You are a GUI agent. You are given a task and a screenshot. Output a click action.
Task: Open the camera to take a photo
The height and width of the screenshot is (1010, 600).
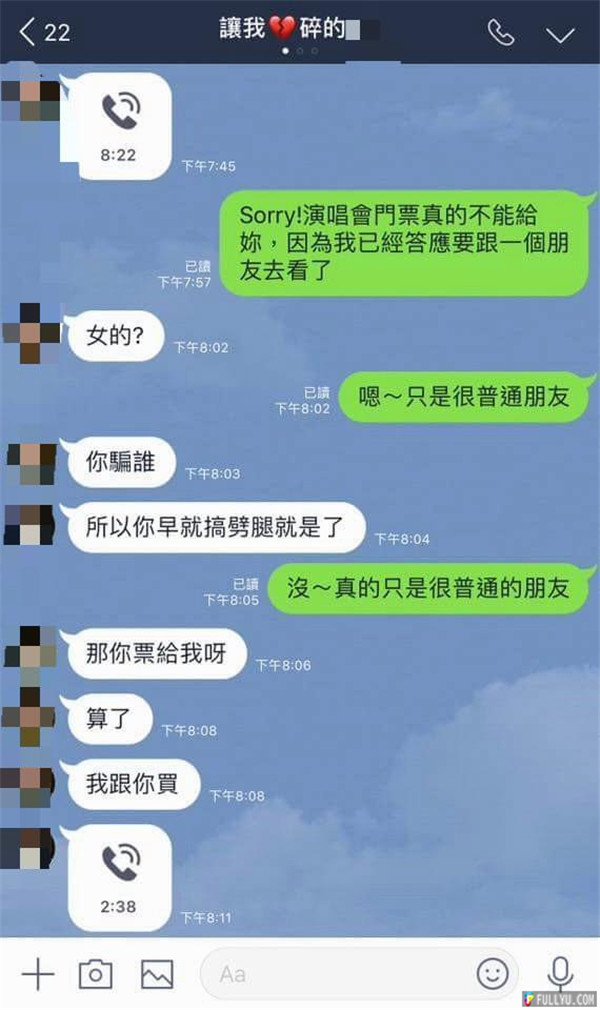click(95, 973)
